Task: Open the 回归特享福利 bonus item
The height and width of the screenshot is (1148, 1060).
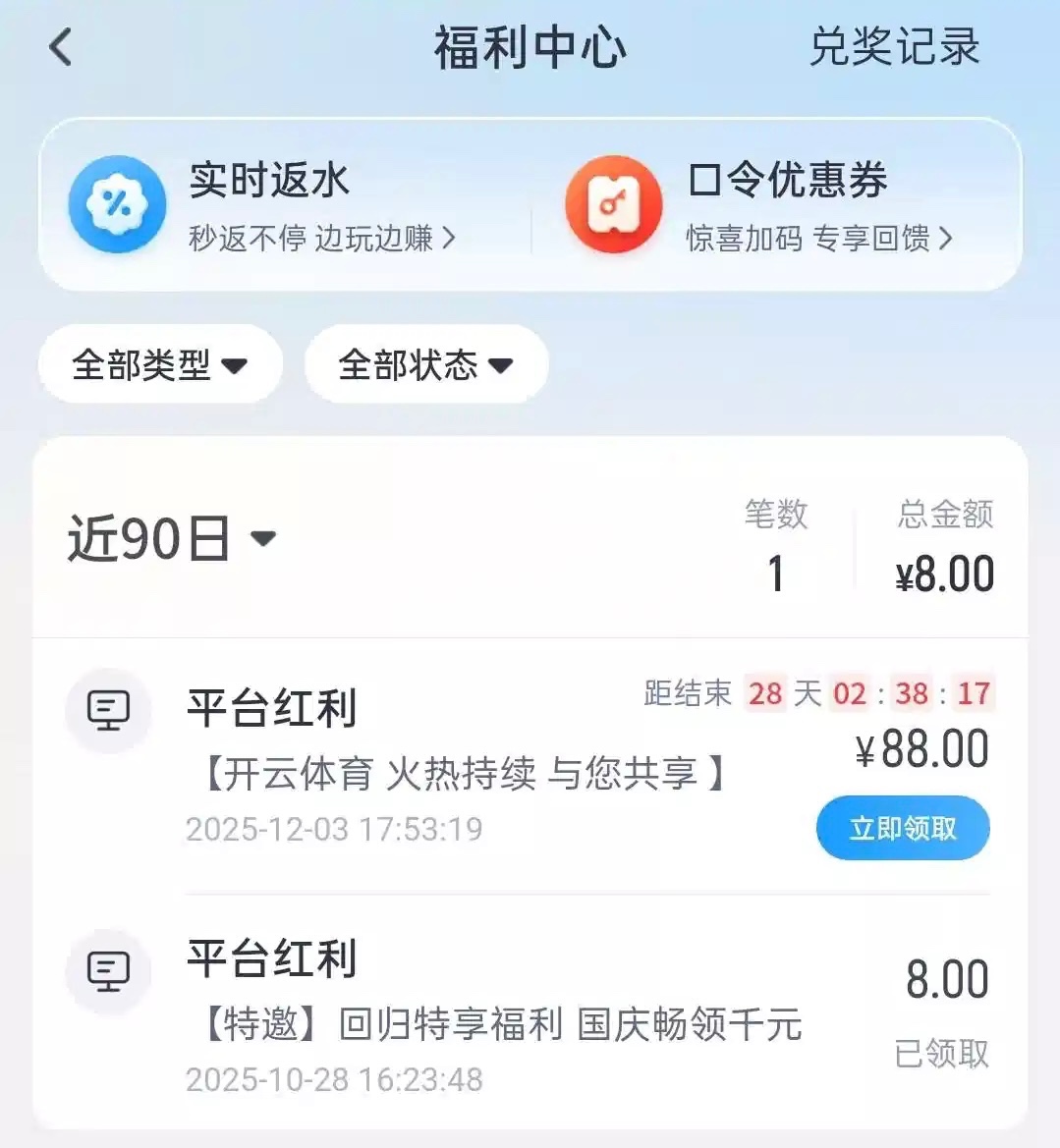Action: [501, 1023]
